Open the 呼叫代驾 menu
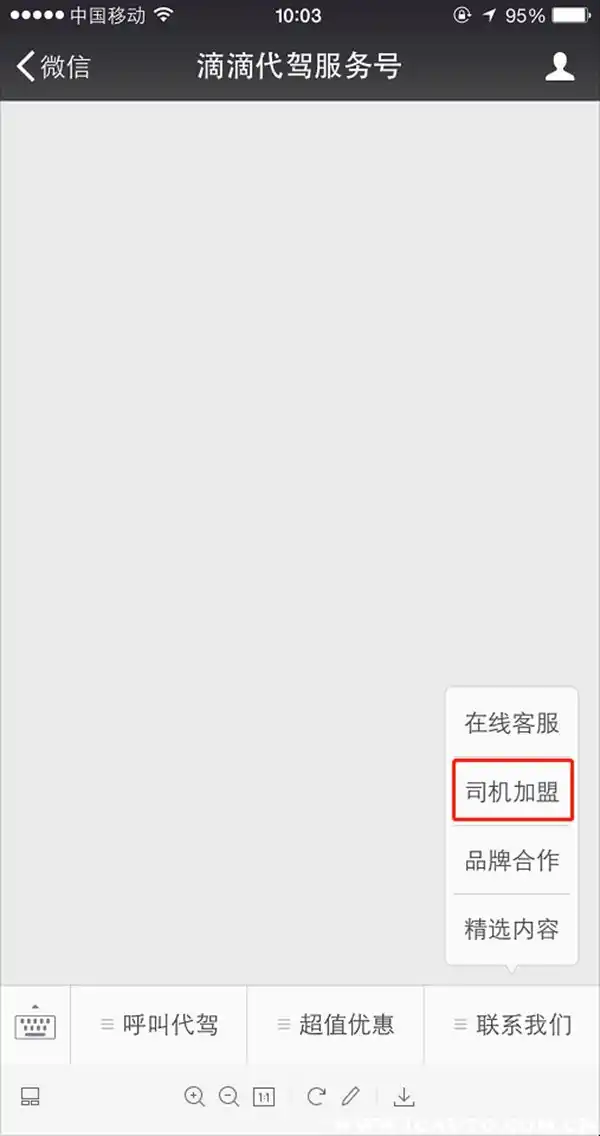Image resolution: width=600 pixels, height=1136 pixels. 159,1024
